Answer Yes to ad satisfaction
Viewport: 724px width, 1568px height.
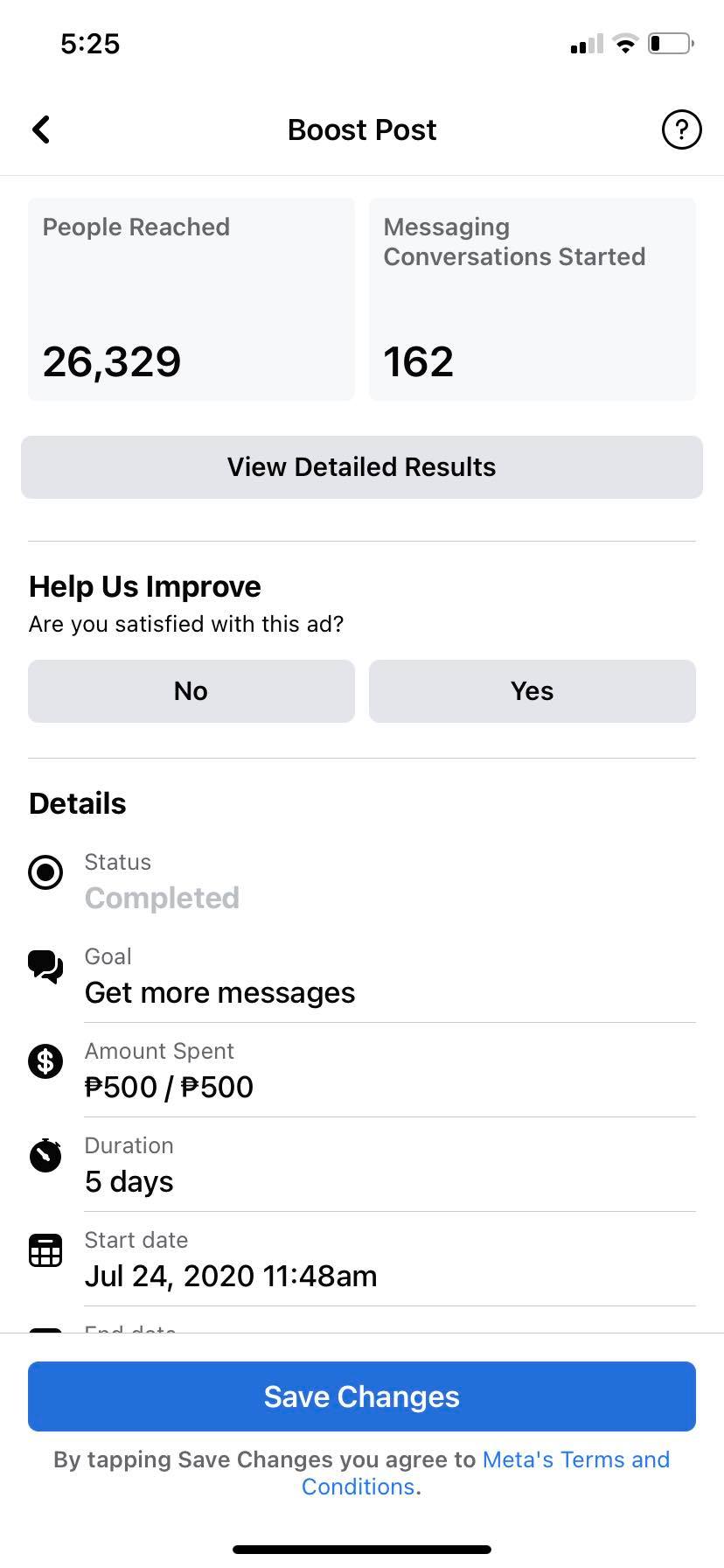click(532, 691)
